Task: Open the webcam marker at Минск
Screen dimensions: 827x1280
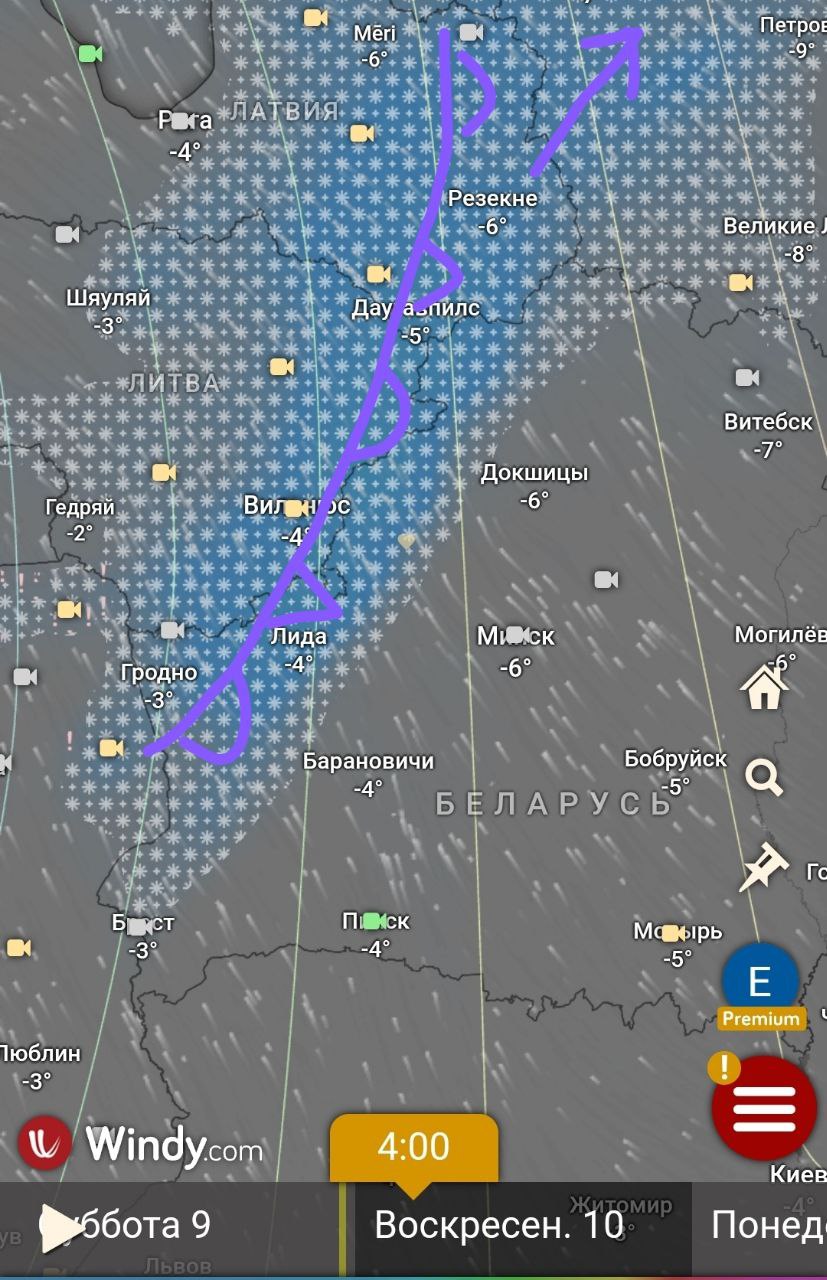Action: 516,634
